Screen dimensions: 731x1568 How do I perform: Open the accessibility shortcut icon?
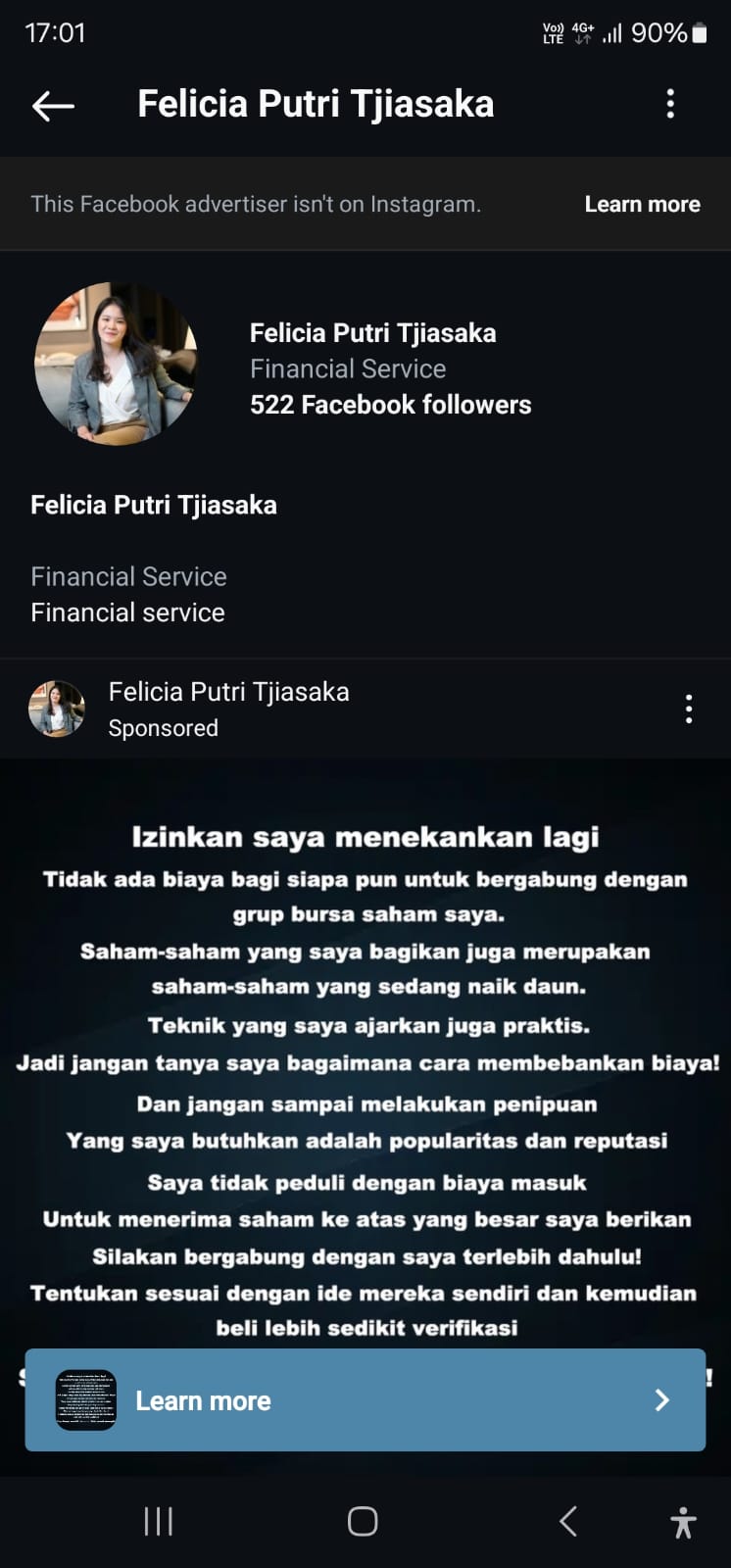click(x=683, y=1522)
